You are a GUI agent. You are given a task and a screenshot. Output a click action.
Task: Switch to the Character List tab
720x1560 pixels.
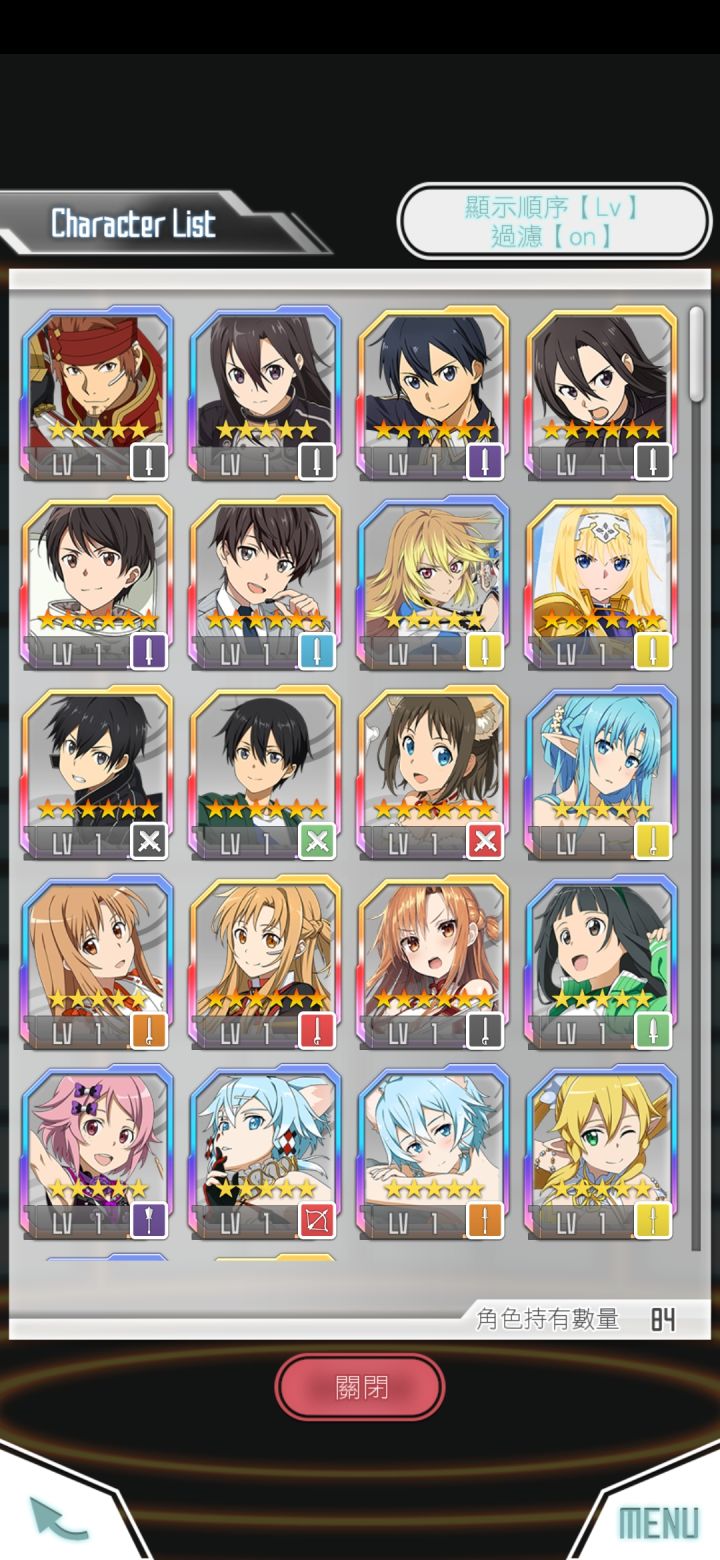click(x=135, y=223)
